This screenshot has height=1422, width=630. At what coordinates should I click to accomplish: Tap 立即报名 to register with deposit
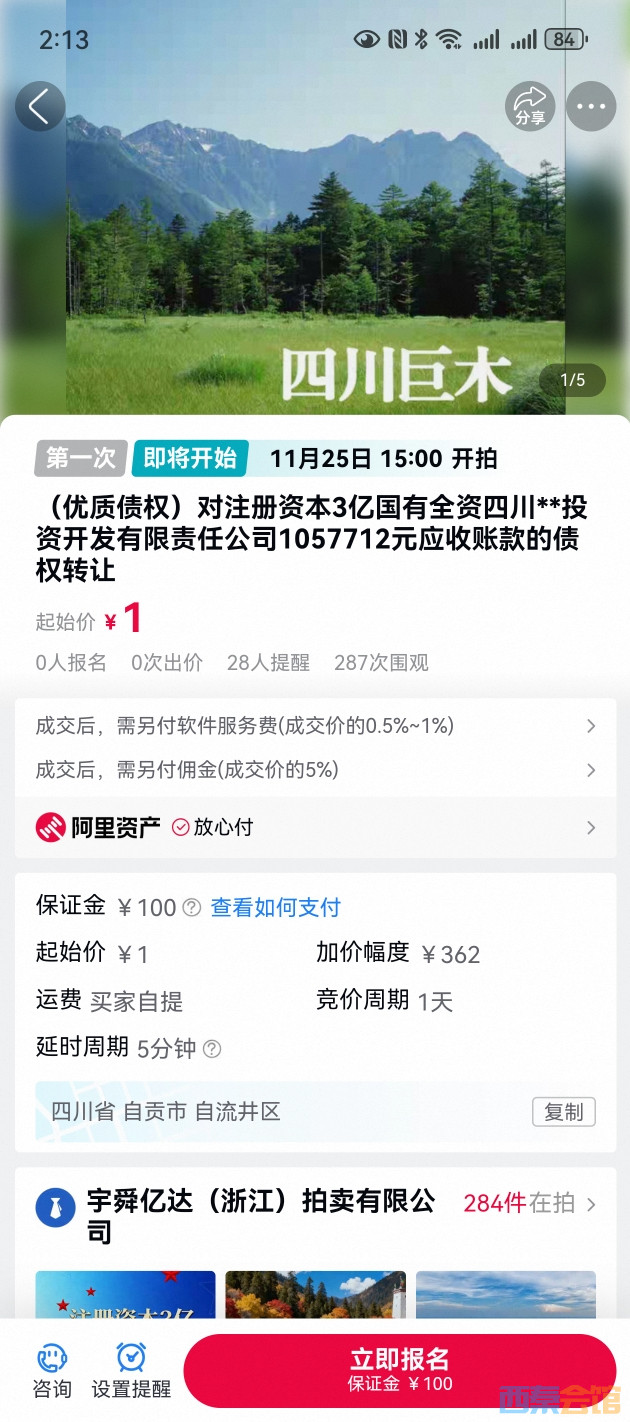tap(400, 1370)
